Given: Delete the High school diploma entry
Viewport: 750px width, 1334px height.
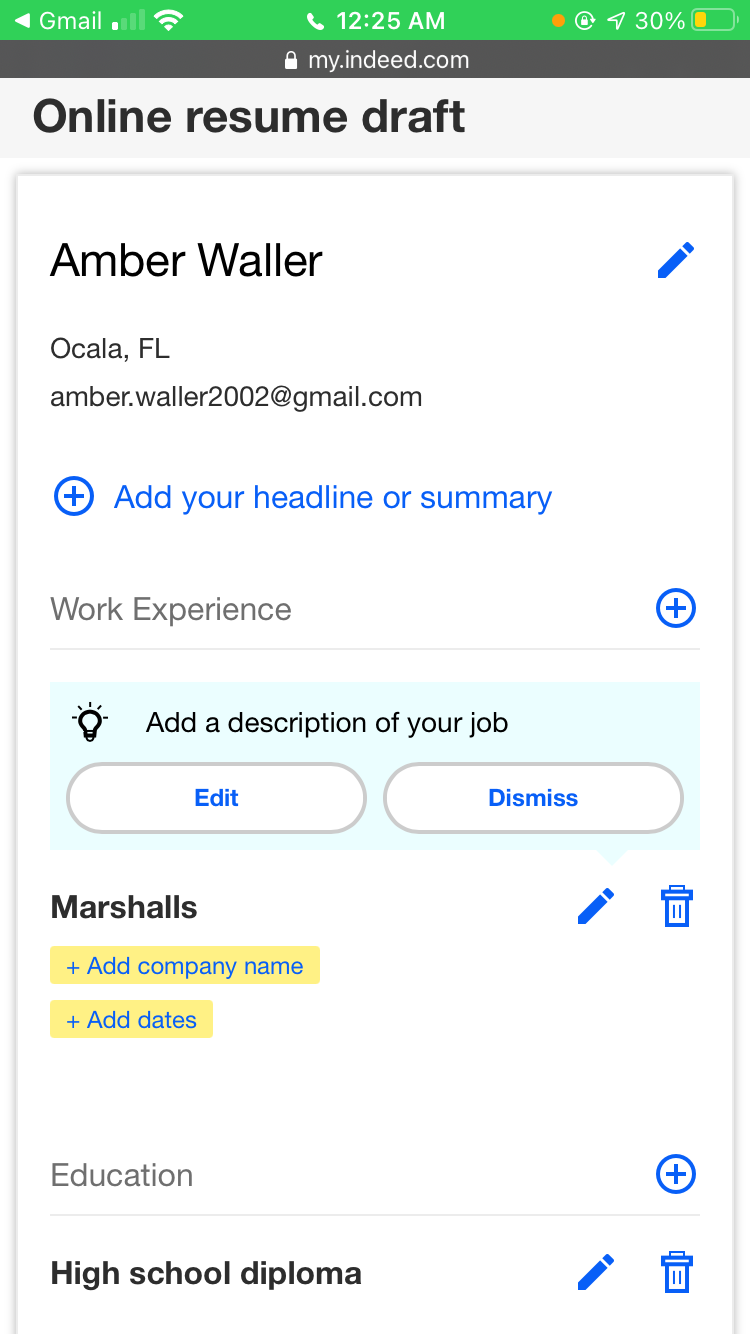Looking at the screenshot, I should 677,1273.
